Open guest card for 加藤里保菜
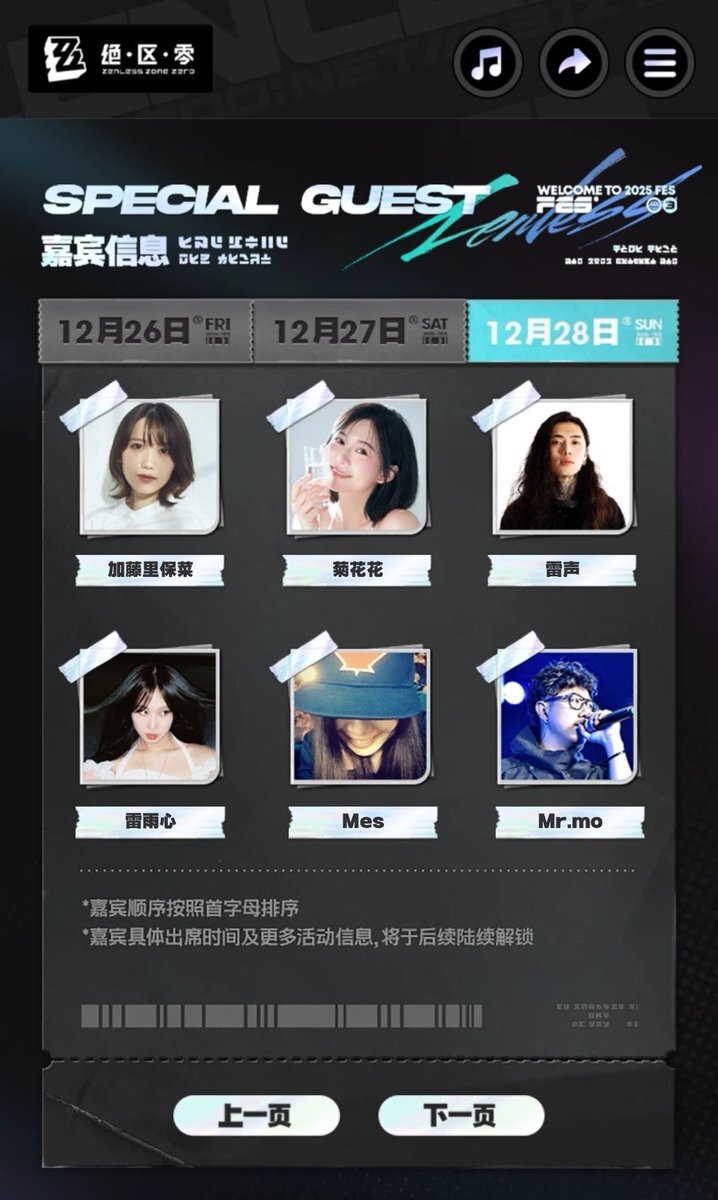 pyautogui.click(x=150, y=466)
